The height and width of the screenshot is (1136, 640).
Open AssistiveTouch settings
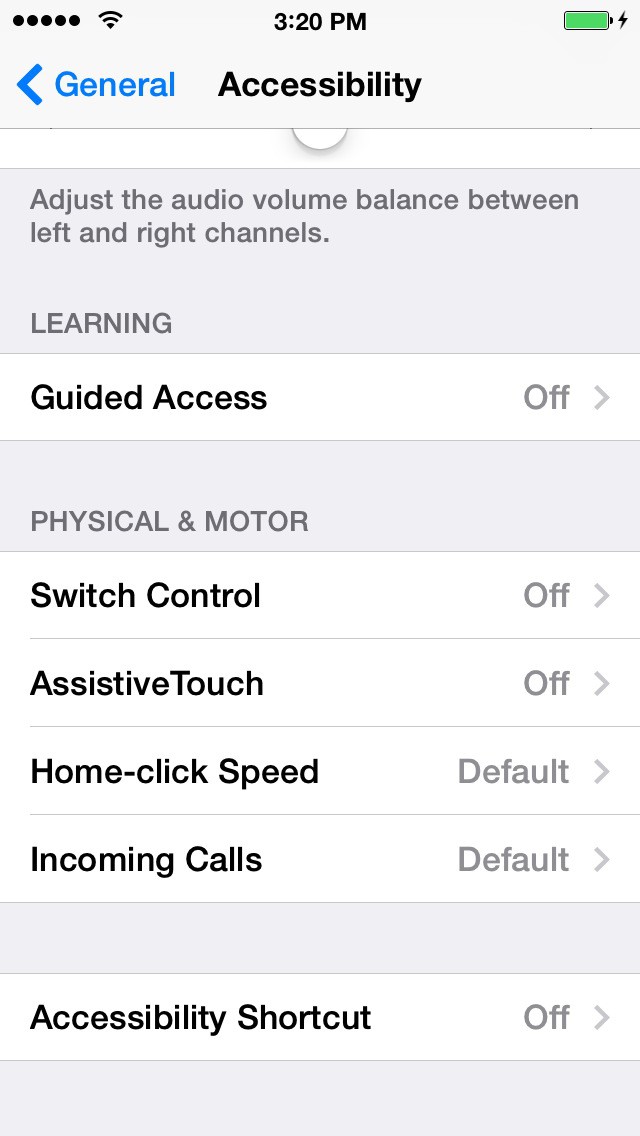point(320,683)
